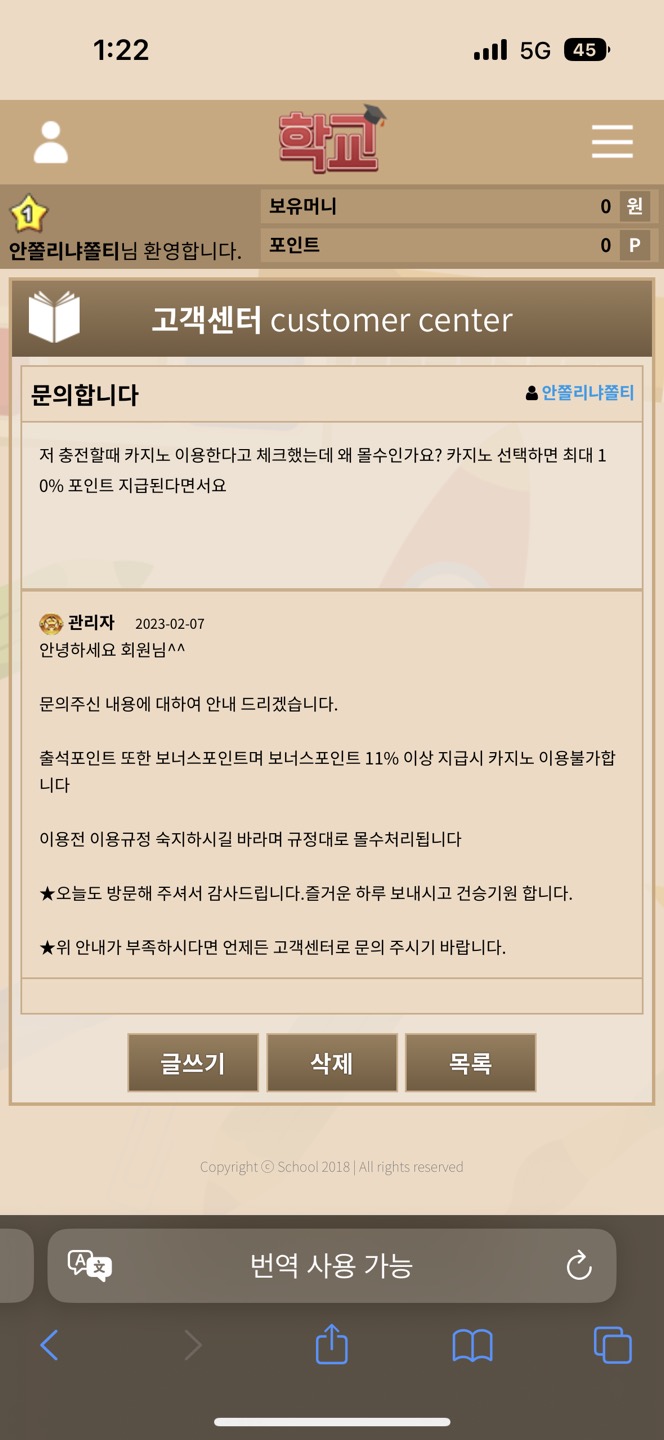Open author 안쫄리냐쫄티's profile link
664x1440 pixels.
point(587,393)
